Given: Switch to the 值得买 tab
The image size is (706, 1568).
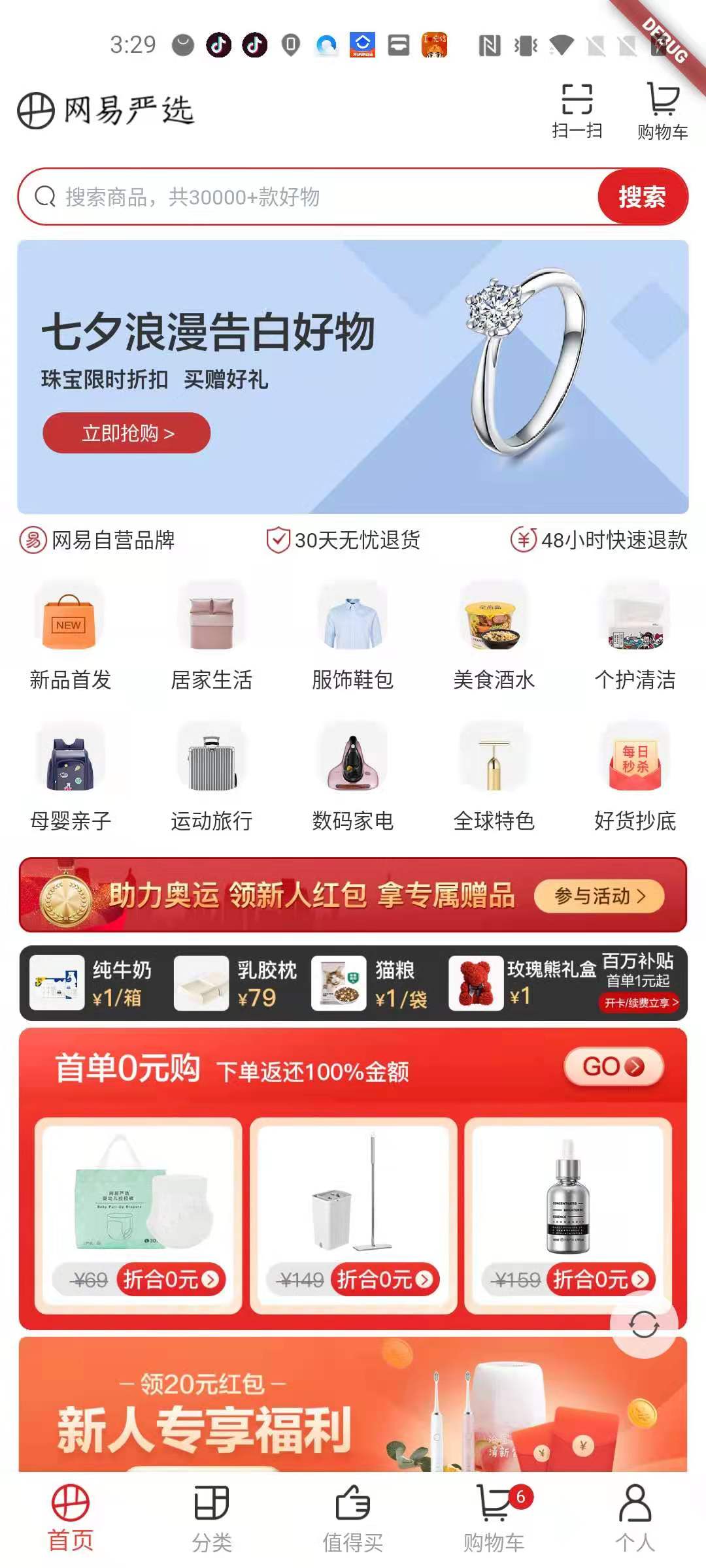Looking at the screenshot, I should click(x=353, y=1518).
